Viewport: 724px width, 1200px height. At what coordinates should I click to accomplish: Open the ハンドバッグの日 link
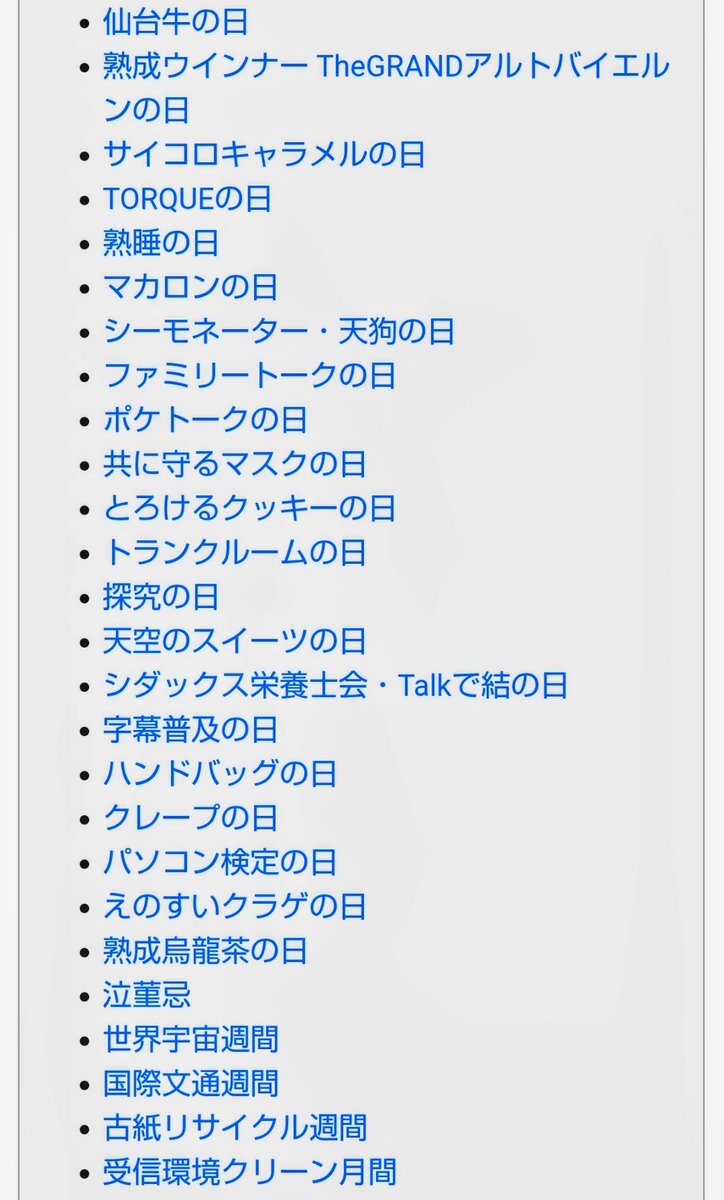pos(220,773)
